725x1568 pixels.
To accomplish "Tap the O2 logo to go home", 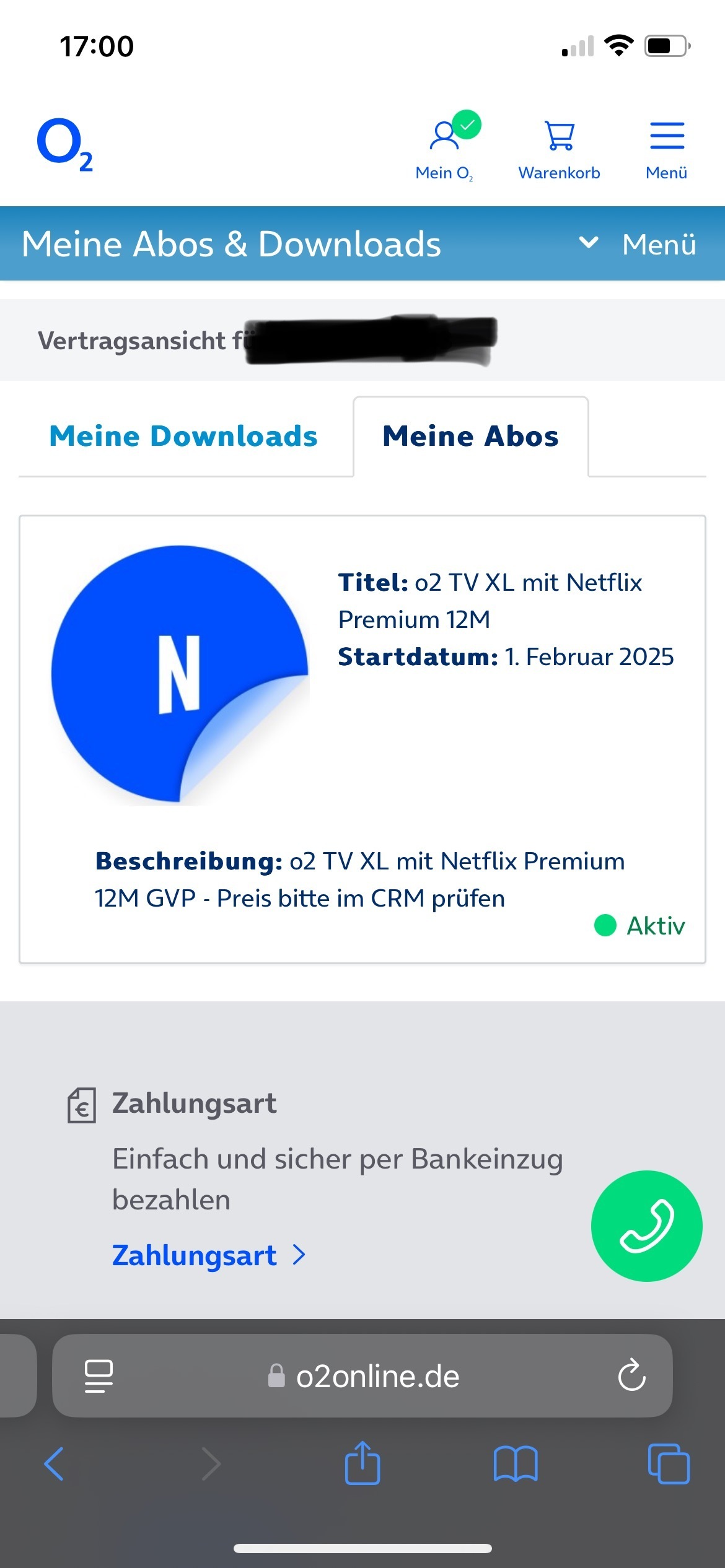I will click(64, 145).
